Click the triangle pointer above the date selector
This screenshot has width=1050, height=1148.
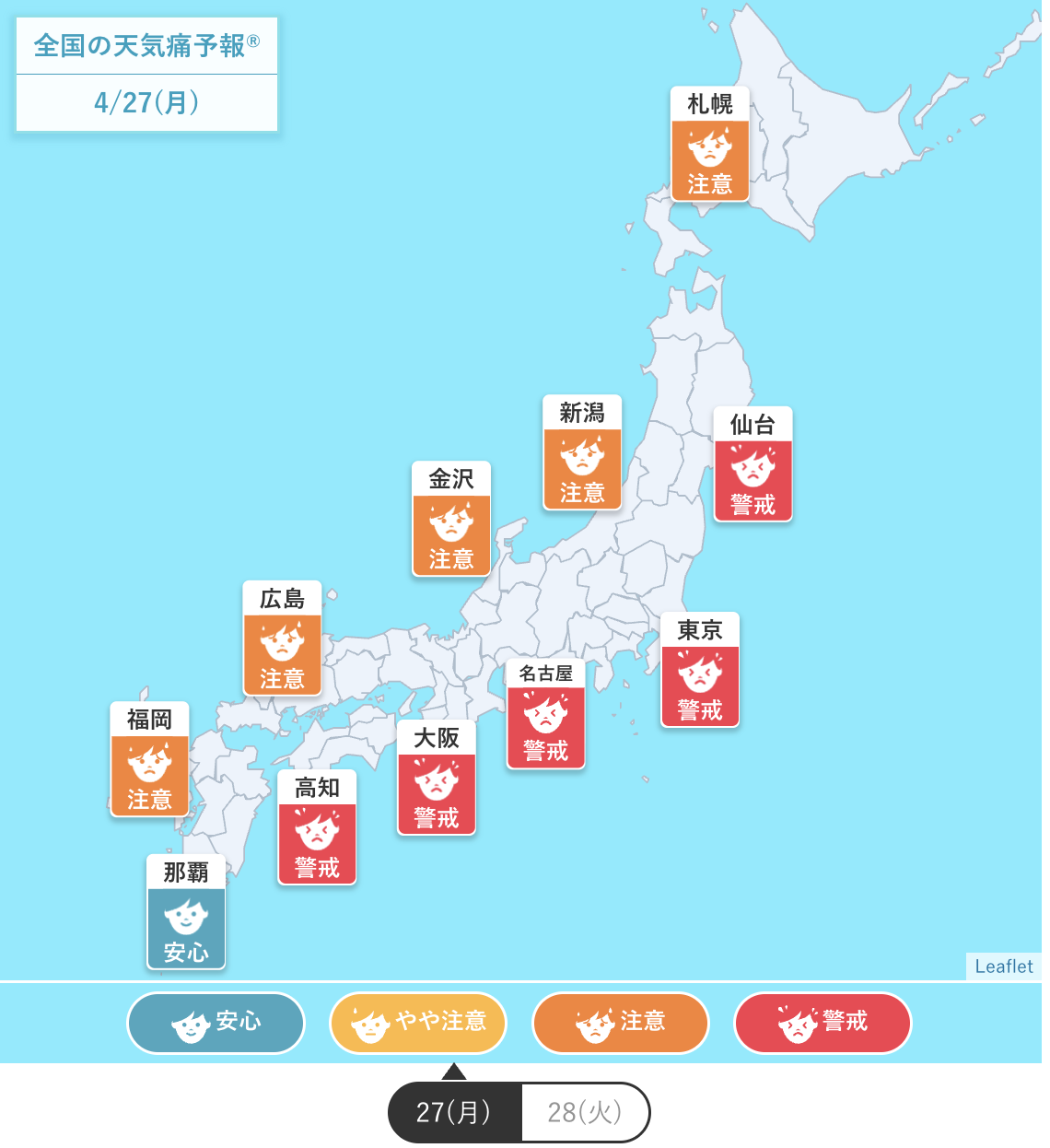coord(455,1072)
